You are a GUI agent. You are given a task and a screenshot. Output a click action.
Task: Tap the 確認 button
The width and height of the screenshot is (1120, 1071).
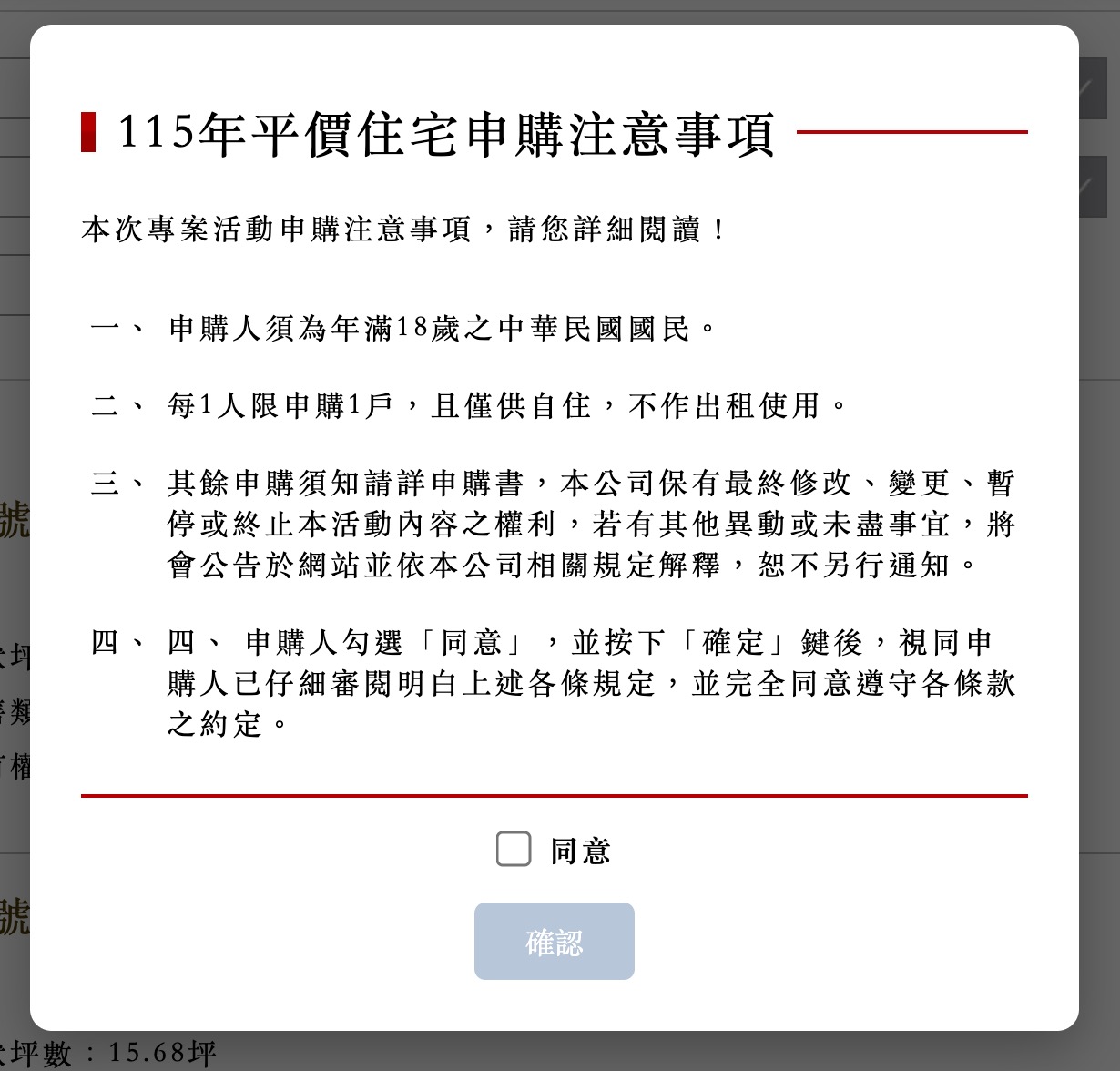(554, 941)
